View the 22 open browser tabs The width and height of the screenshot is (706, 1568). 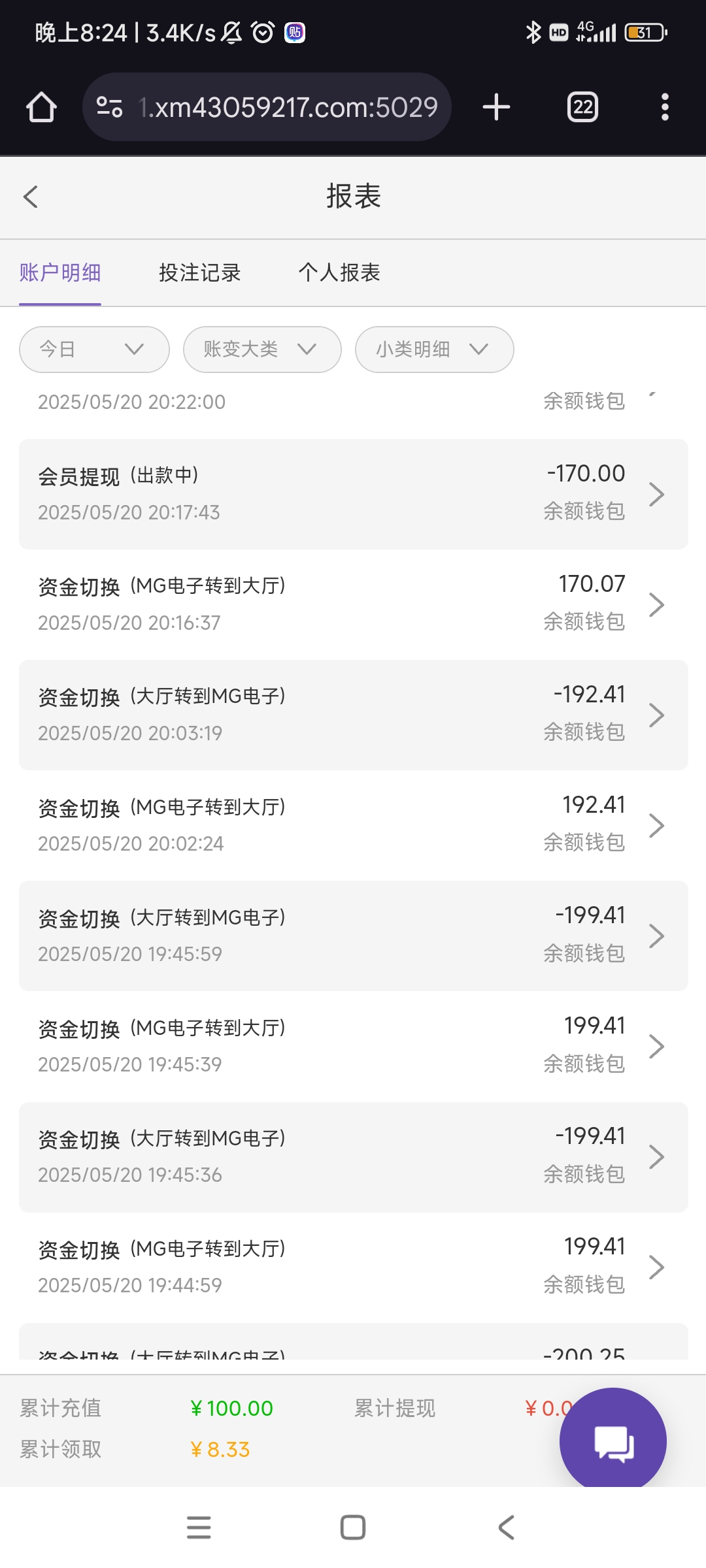click(583, 107)
